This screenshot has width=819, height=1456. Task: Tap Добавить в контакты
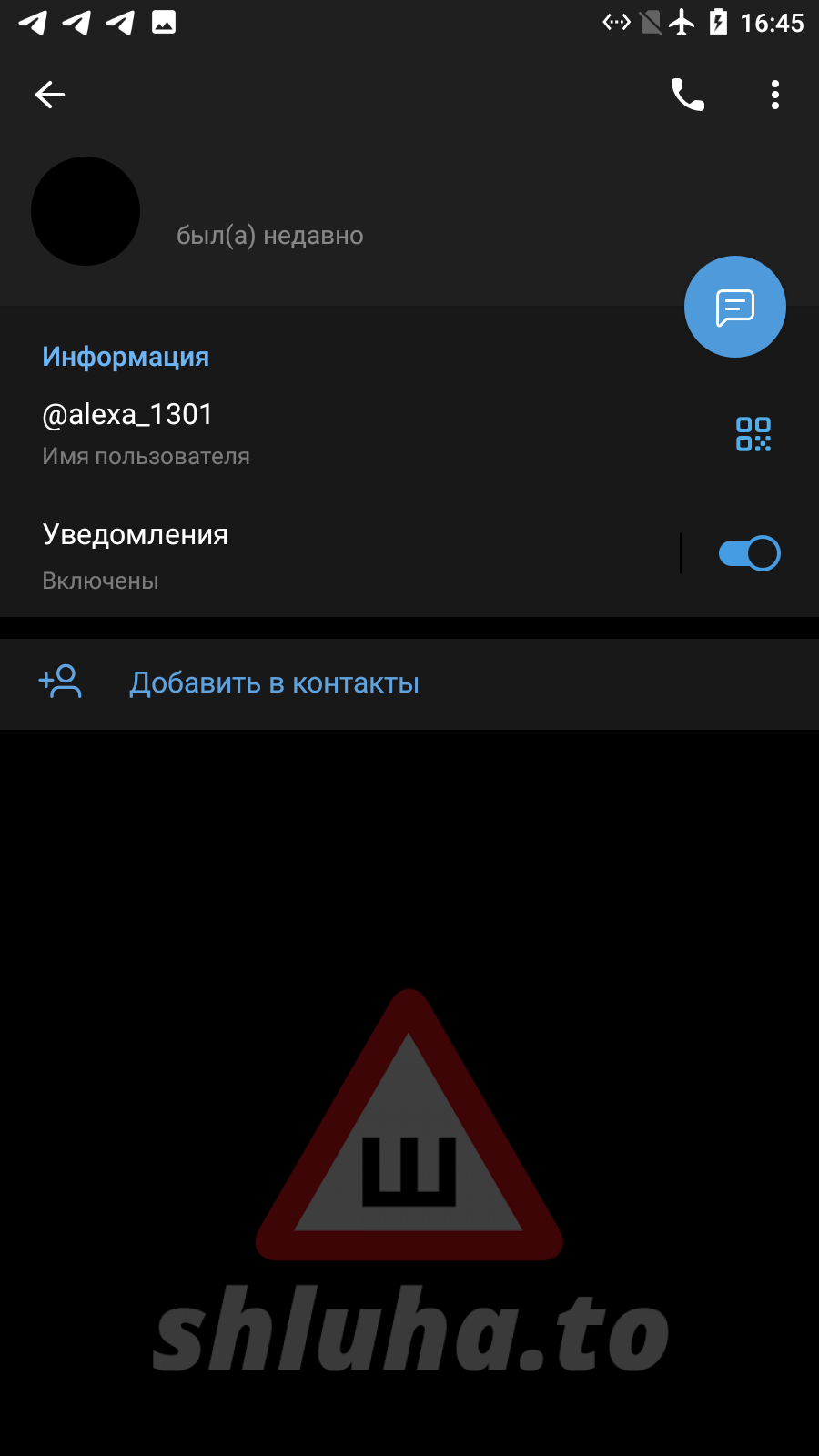(274, 682)
